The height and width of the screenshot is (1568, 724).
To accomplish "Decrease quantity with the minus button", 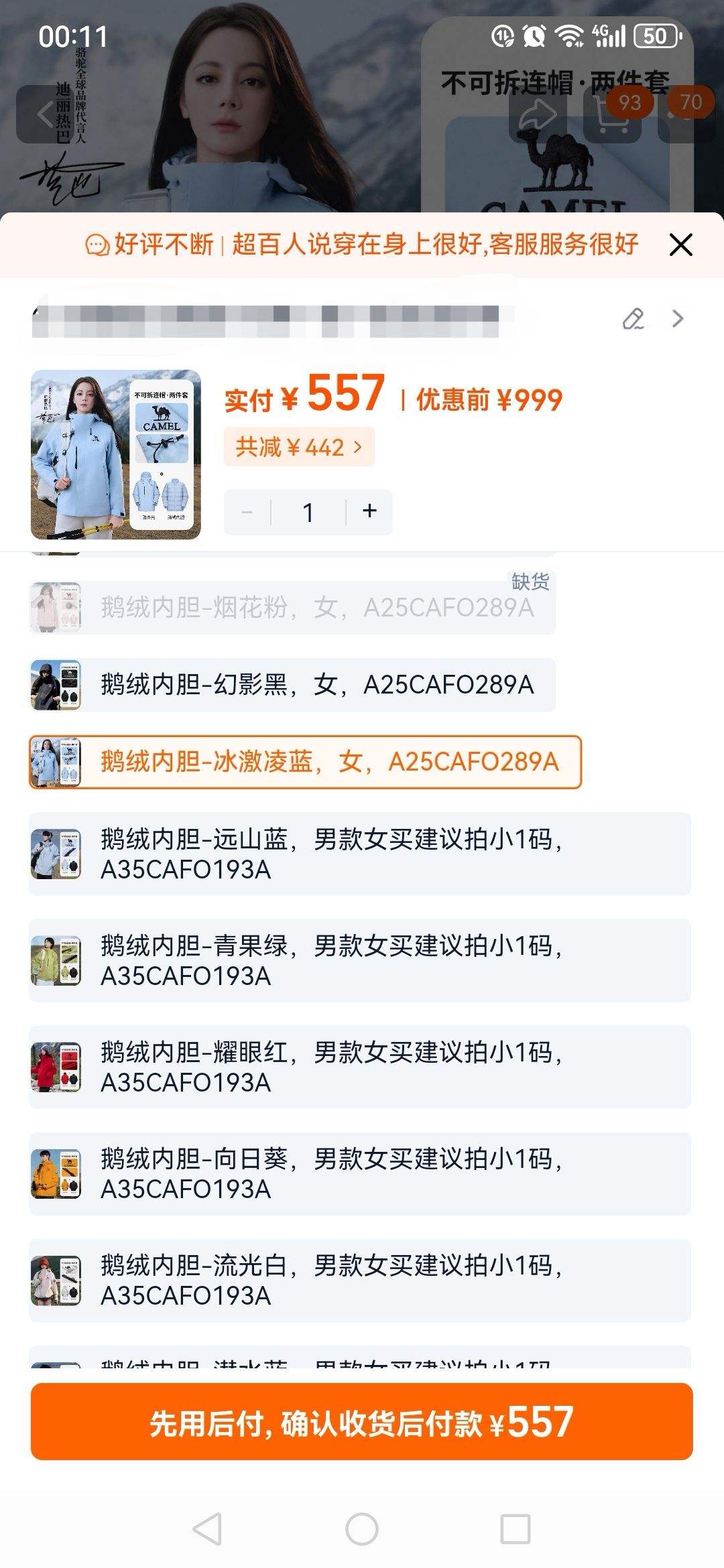I will coord(248,511).
